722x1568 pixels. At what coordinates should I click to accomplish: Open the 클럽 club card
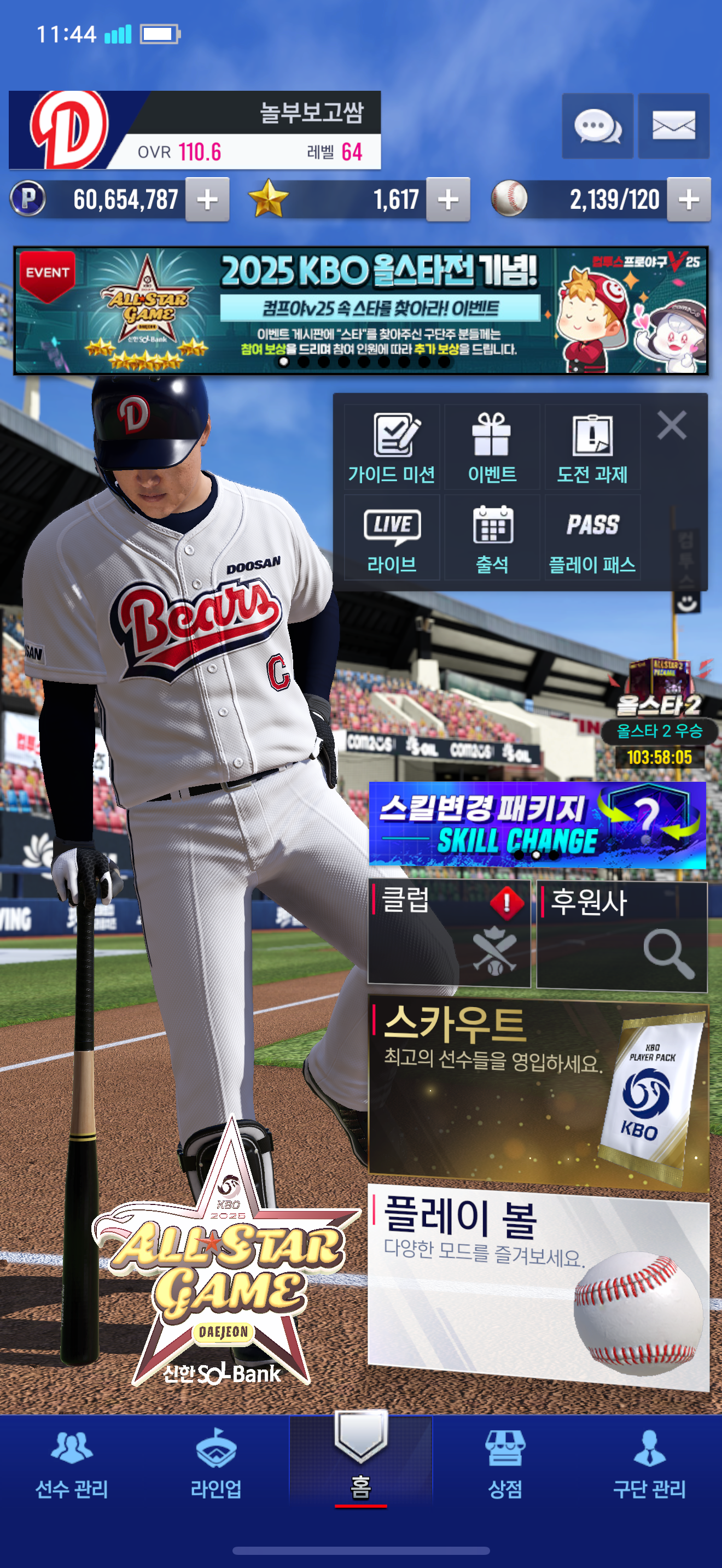(449, 934)
